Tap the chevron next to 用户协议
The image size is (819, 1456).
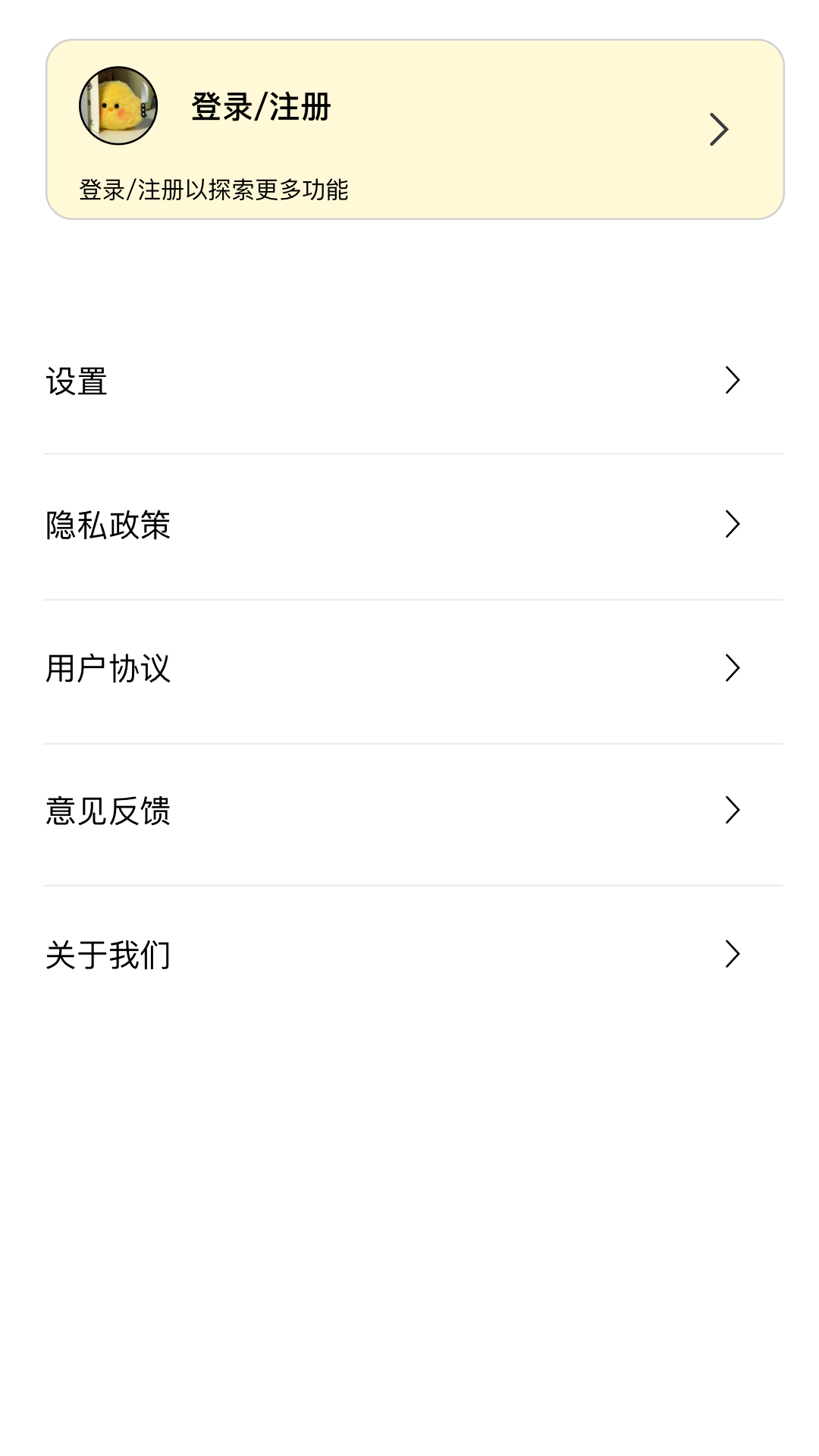(733, 668)
